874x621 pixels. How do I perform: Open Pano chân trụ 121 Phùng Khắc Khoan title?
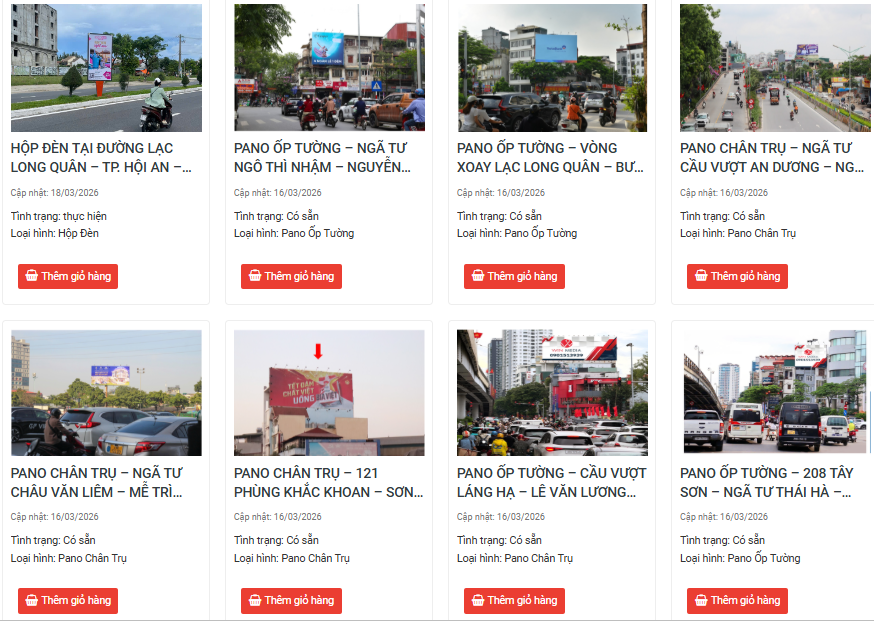pyautogui.click(x=328, y=482)
